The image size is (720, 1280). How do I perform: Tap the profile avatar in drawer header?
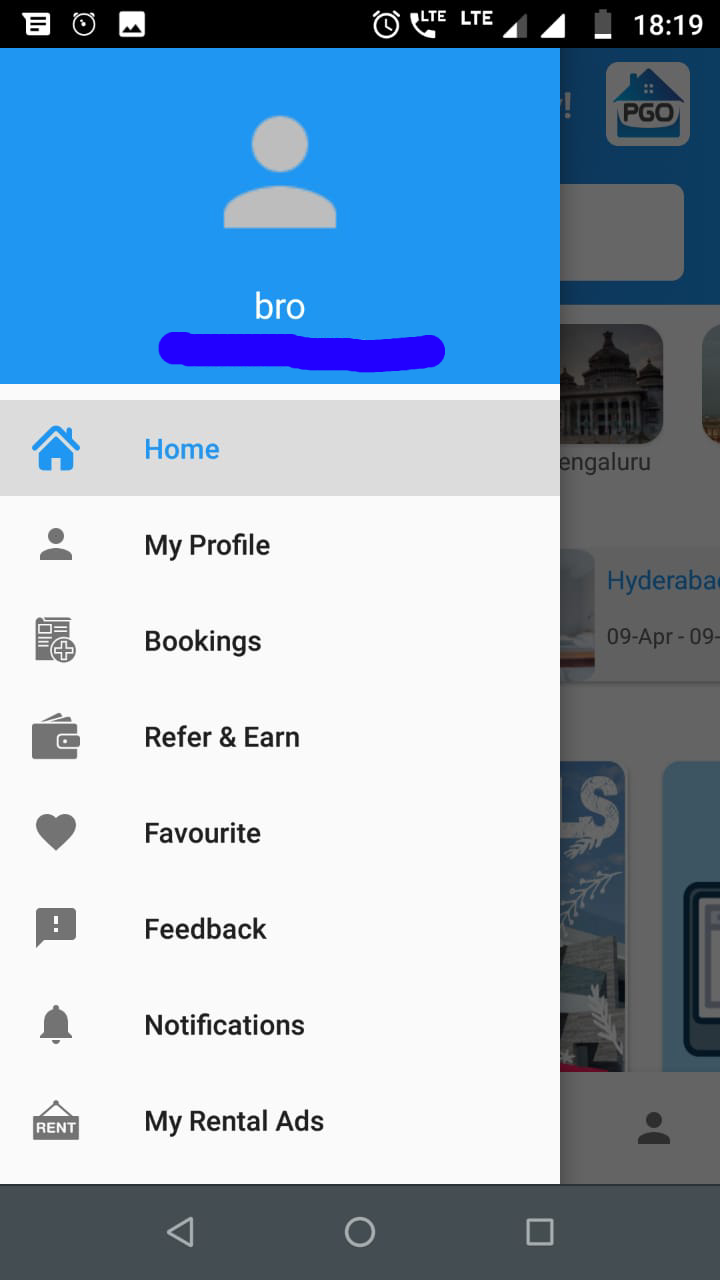coord(279,172)
